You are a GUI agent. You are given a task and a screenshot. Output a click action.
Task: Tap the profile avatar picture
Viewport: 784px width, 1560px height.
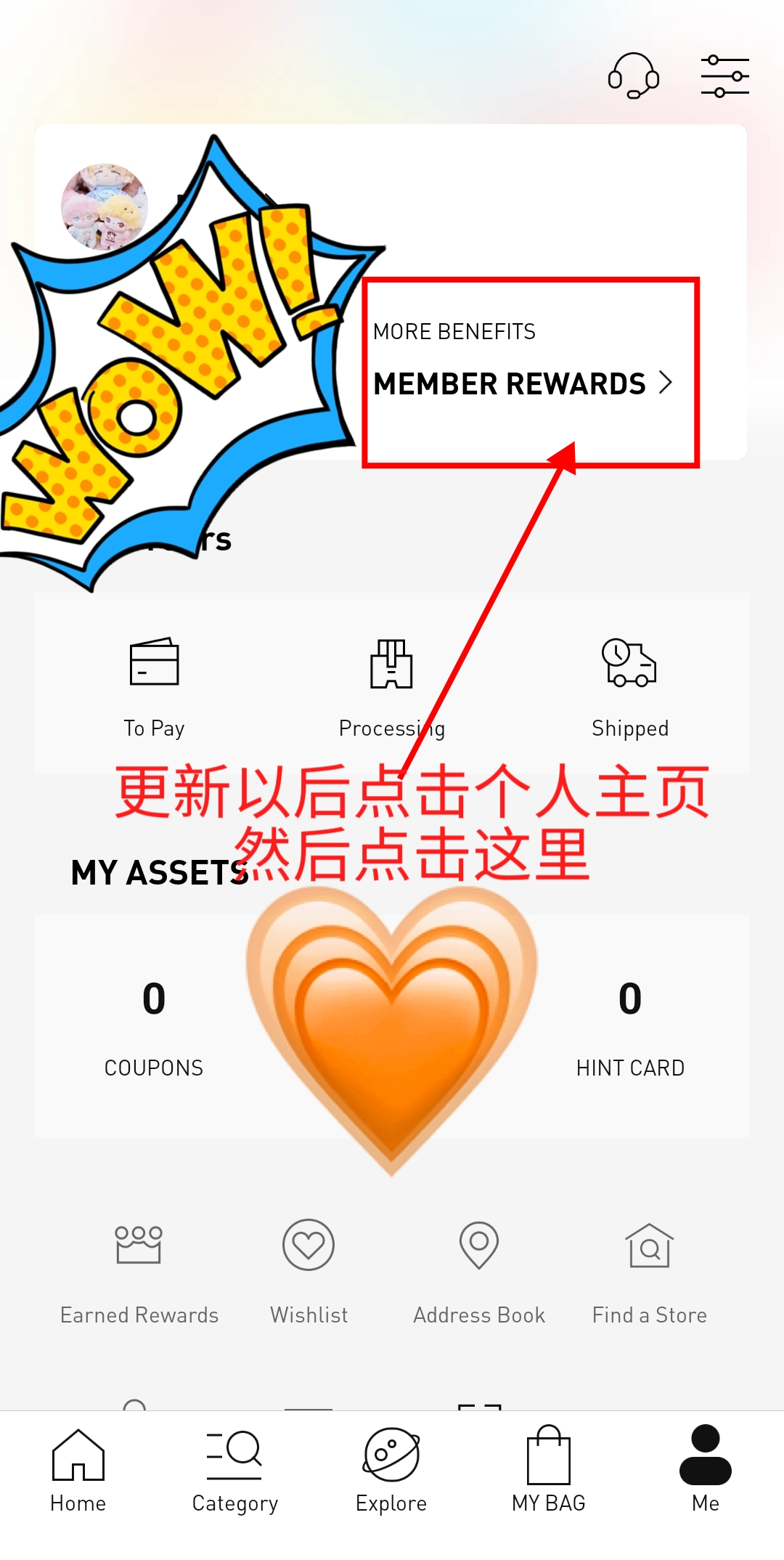(x=104, y=207)
